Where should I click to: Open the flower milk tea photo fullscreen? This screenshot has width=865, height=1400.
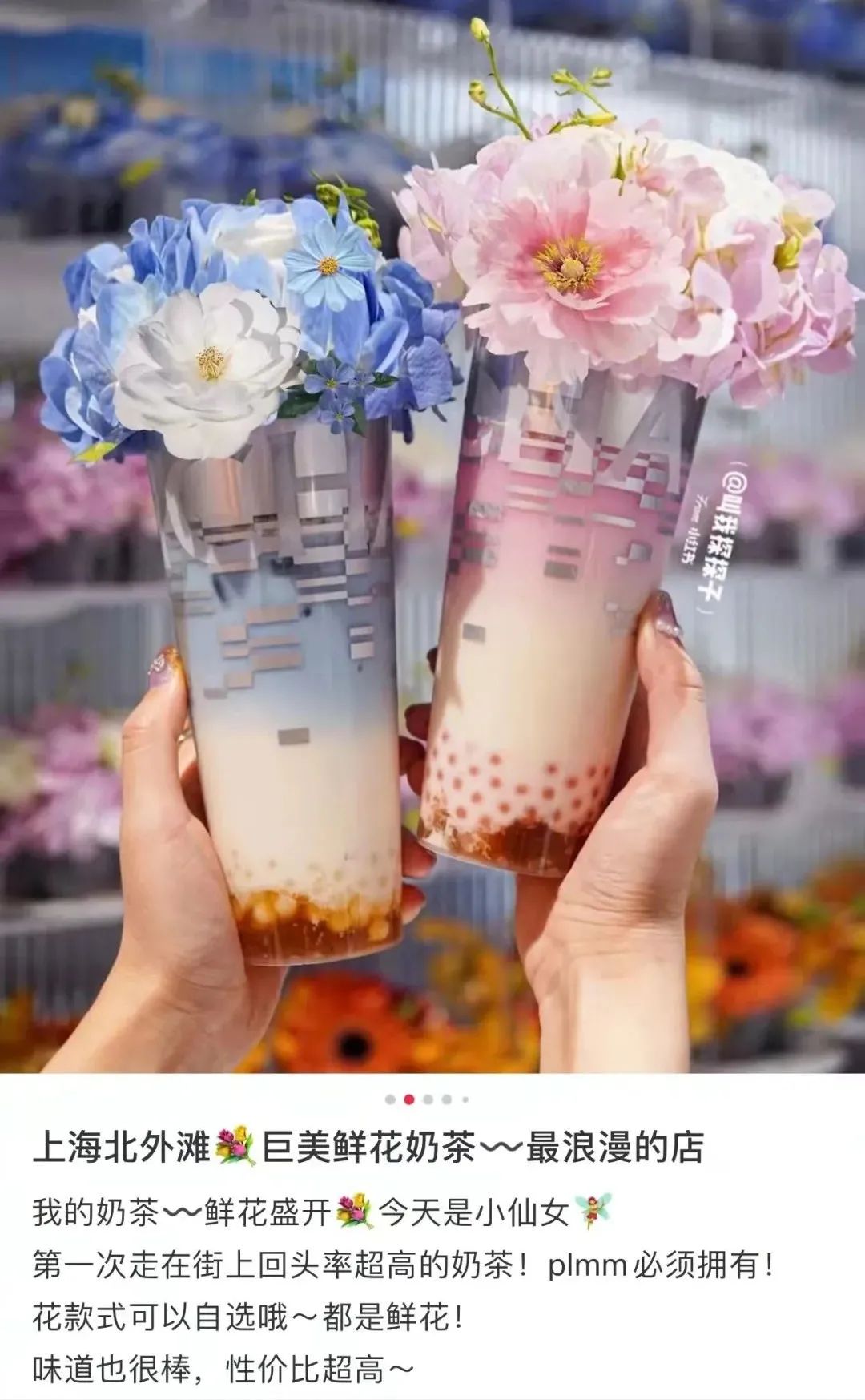432,537
